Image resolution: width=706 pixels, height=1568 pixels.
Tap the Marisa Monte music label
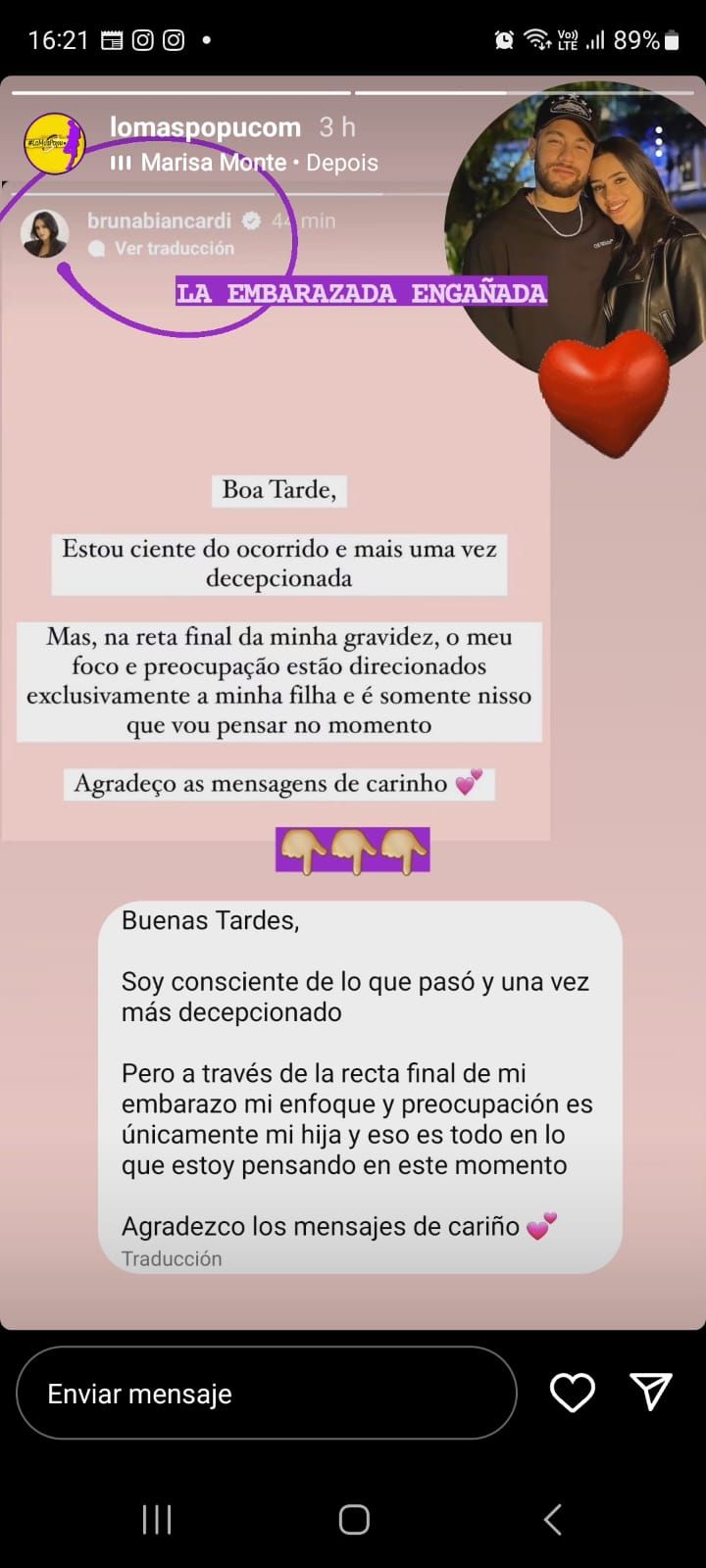coord(214,163)
